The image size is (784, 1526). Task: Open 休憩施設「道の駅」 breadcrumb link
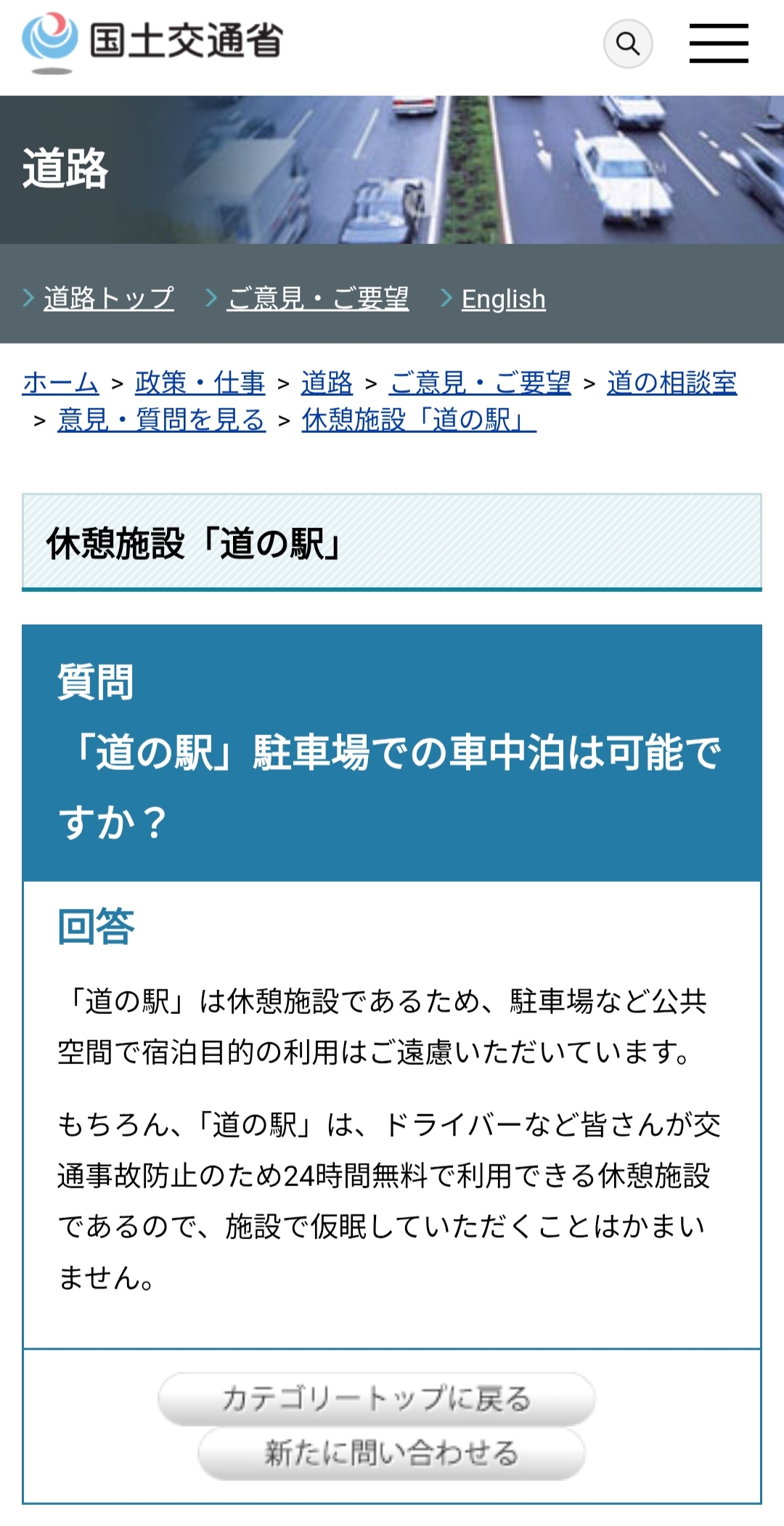419,420
